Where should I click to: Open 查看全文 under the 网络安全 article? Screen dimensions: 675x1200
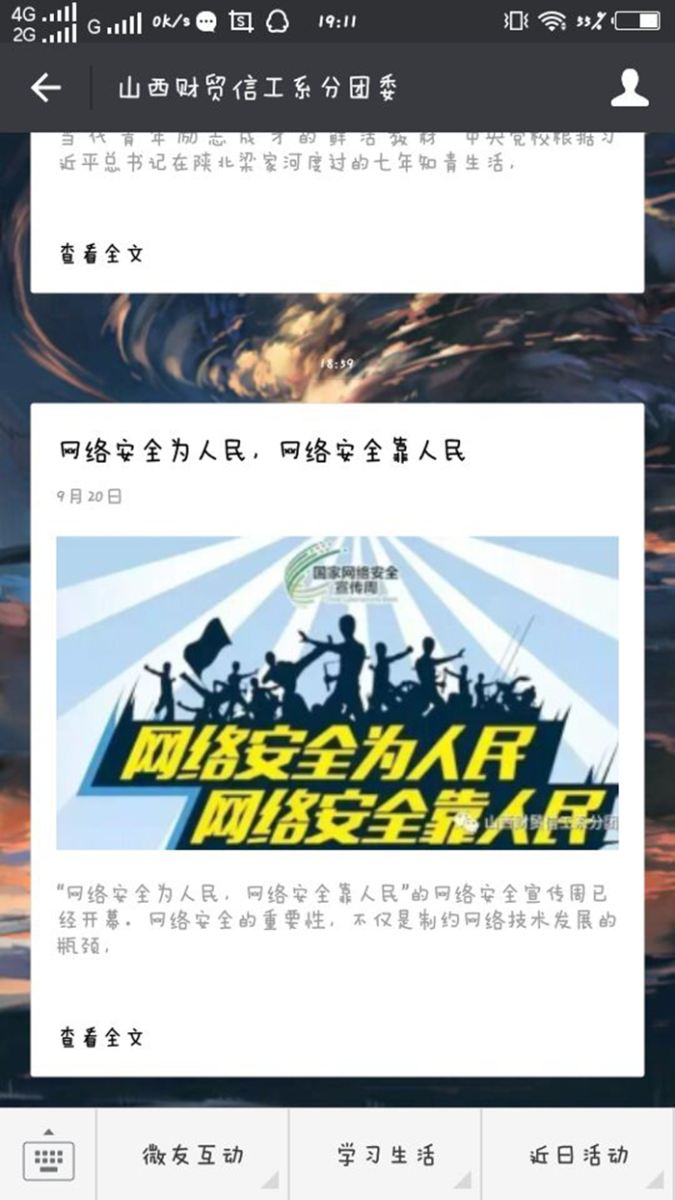click(102, 1037)
